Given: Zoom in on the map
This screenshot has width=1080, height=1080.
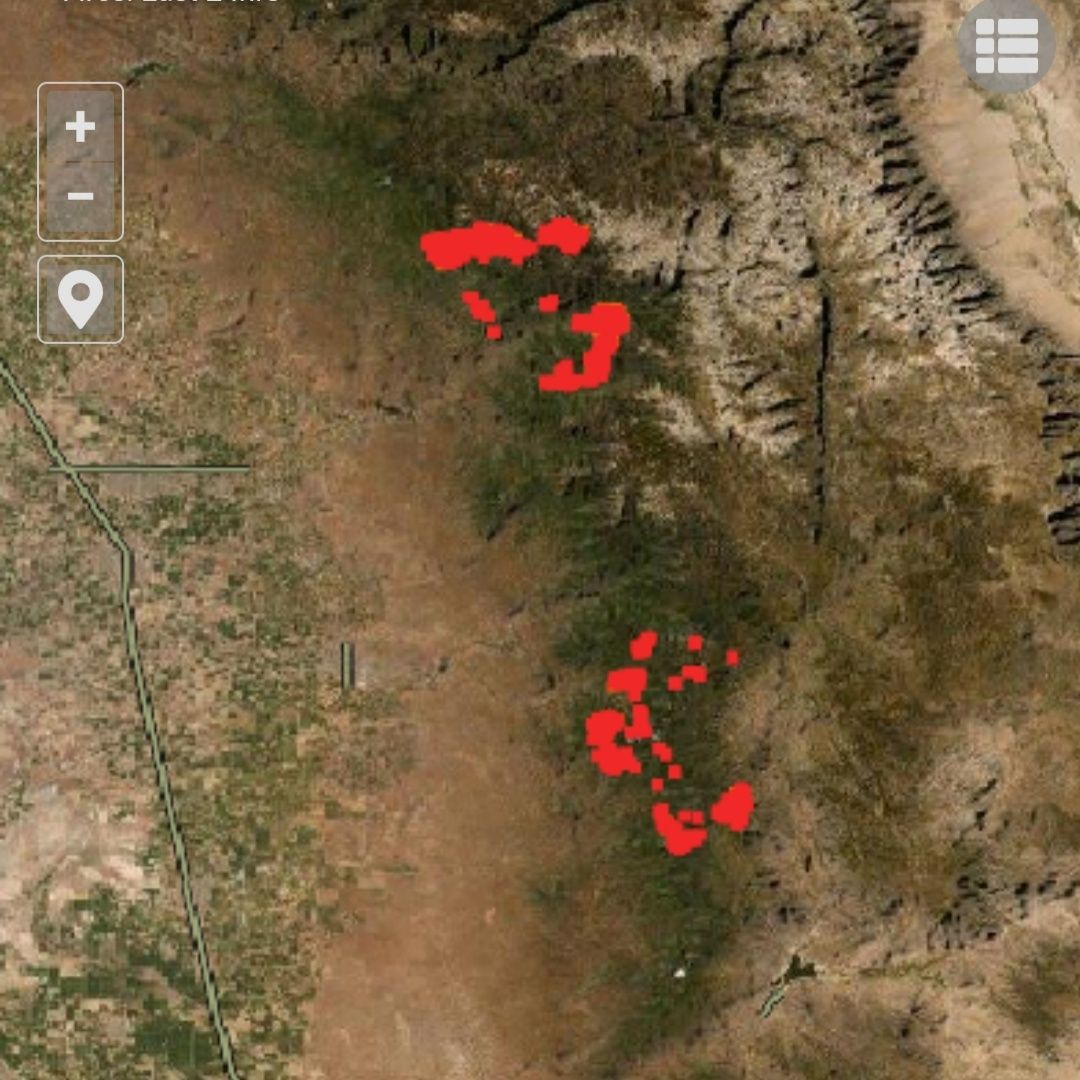Looking at the screenshot, I should click(80, 127).
